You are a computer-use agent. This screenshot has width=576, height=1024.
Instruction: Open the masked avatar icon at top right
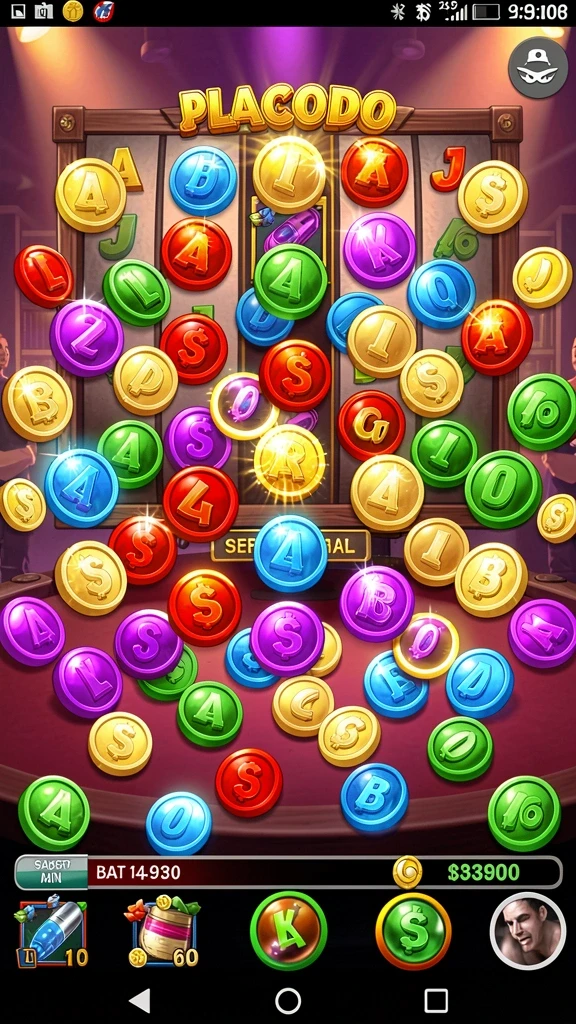pos(539,69)
